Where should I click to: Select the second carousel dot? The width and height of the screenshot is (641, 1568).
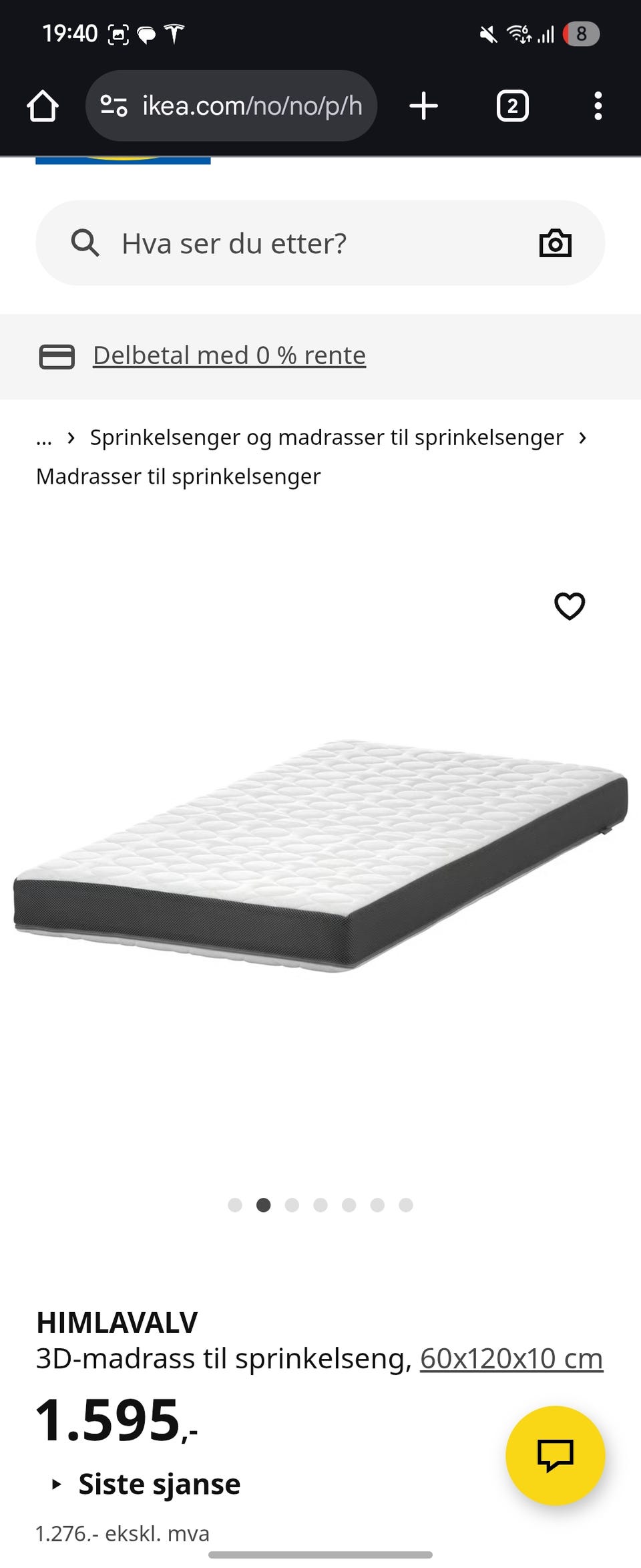tap(264, 1205)
